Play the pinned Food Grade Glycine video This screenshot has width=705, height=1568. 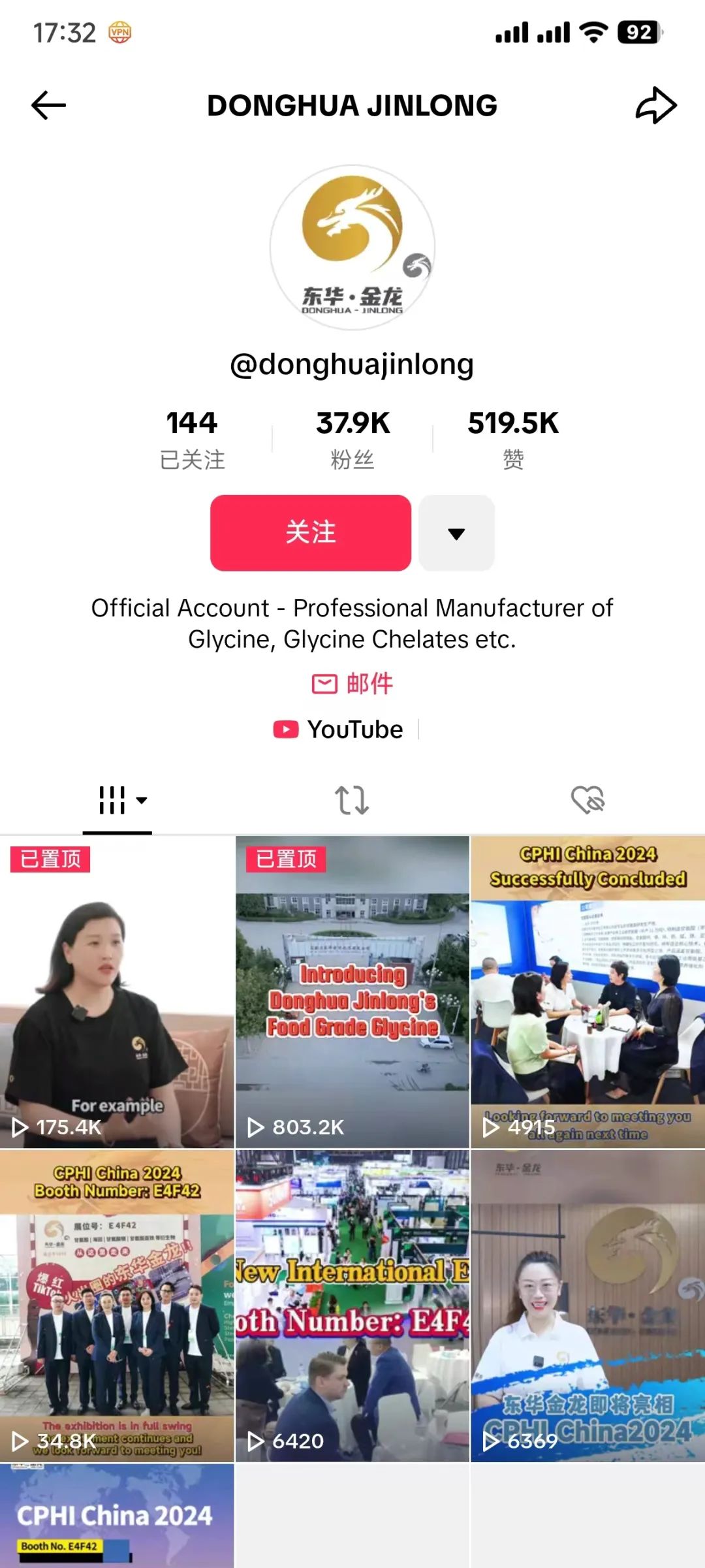pyautogui.click(x=352, y=991)
